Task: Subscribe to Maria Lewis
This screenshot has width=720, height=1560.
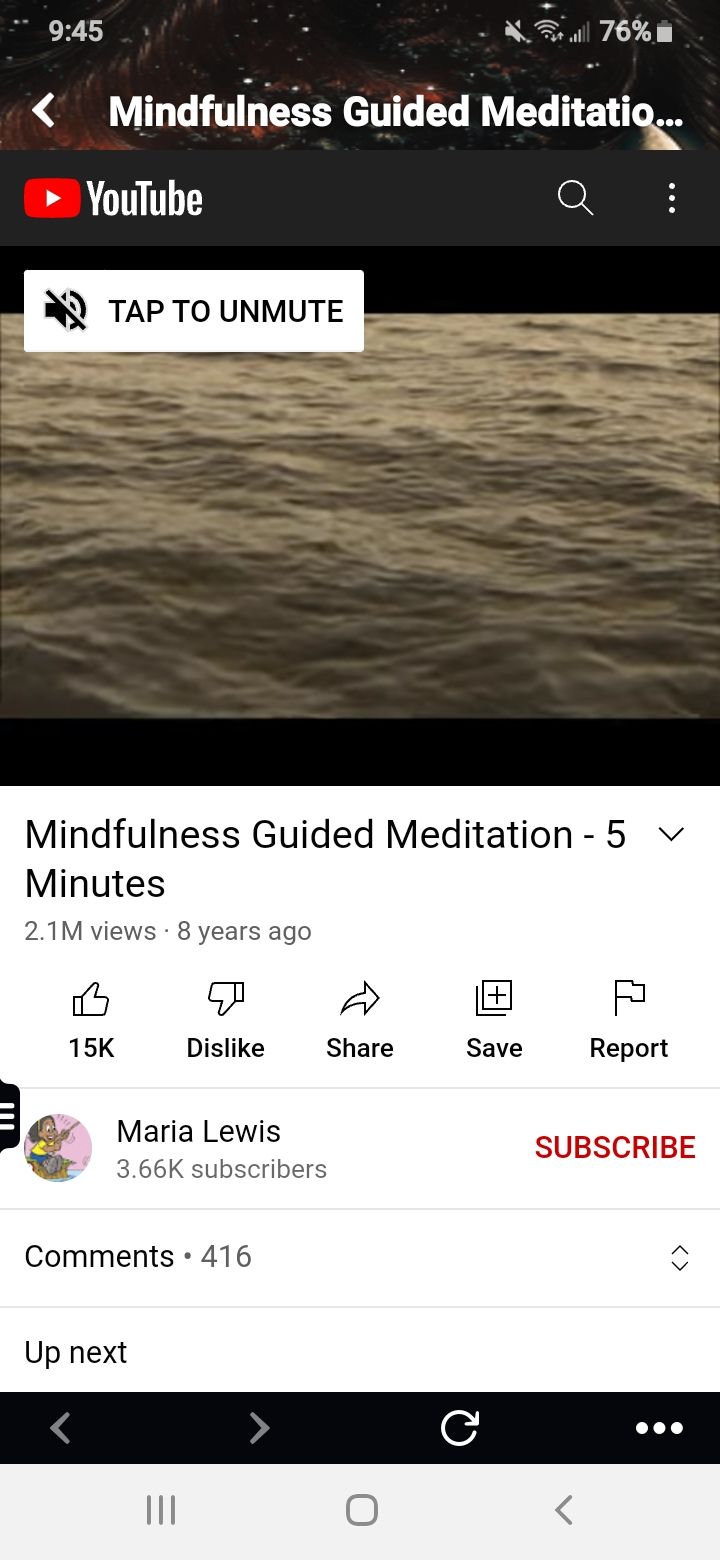Action: (615, 1148)
